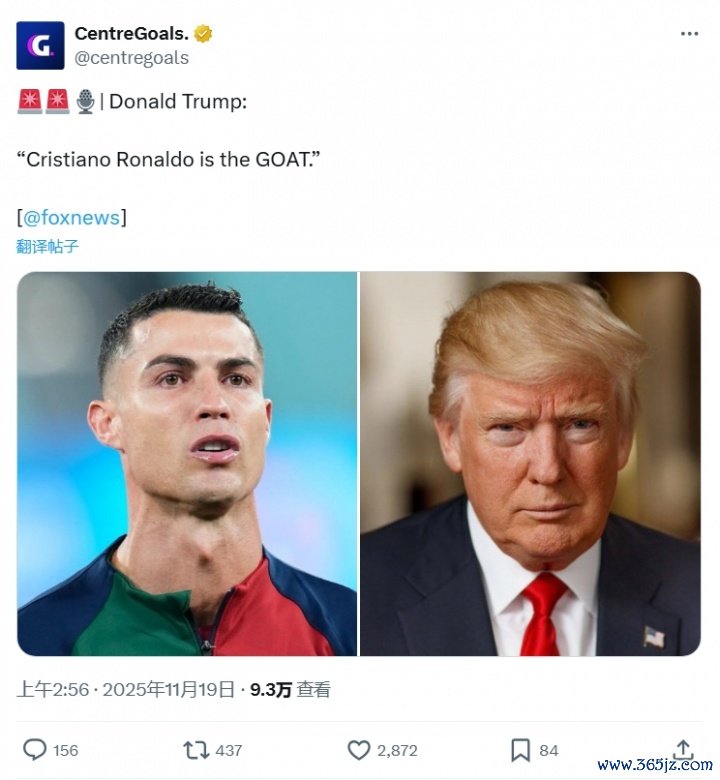
Task: Bookmark this post
Action: 521,749
